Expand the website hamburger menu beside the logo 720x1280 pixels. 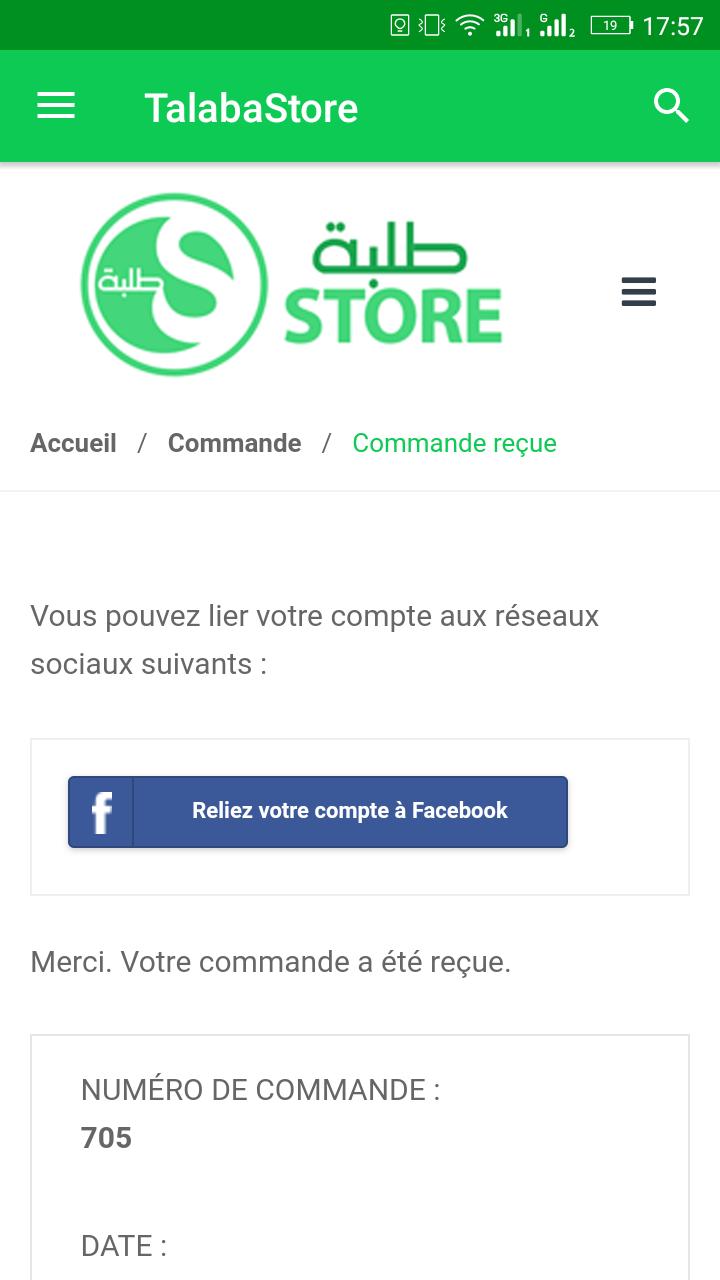[x=638, y=292]
